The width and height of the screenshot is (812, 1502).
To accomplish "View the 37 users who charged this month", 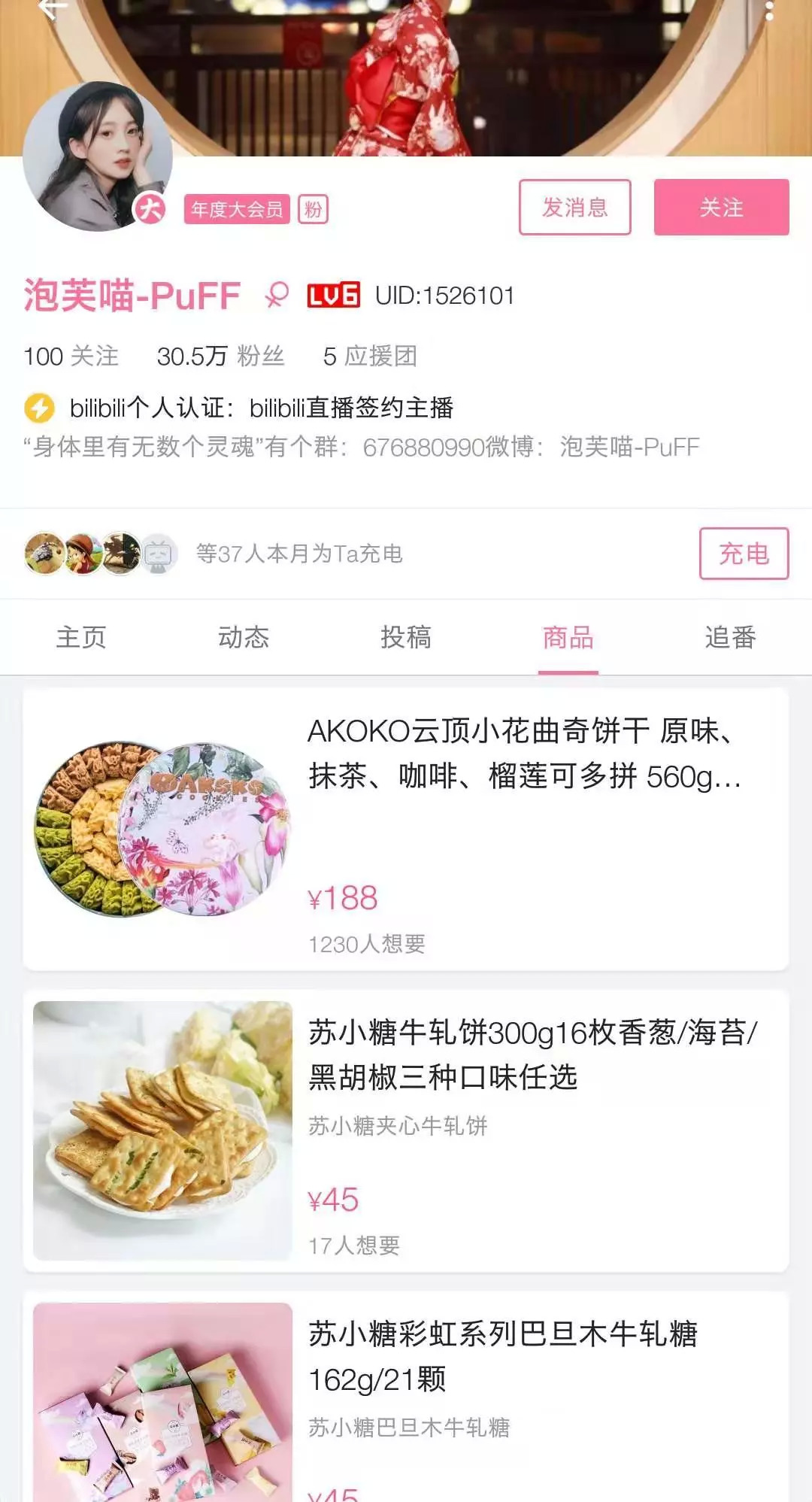I will [x=298, y=554].
